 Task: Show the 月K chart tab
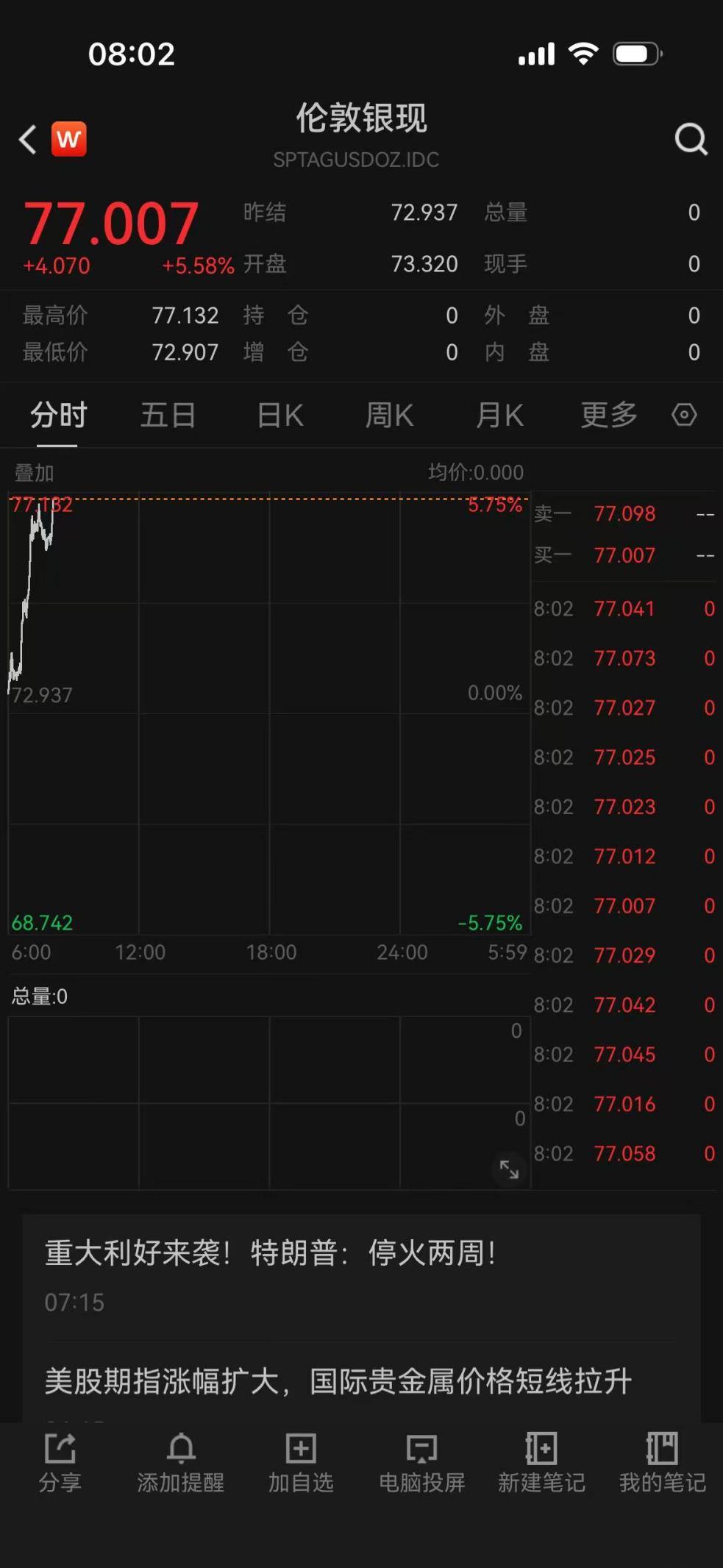point(499,416)
